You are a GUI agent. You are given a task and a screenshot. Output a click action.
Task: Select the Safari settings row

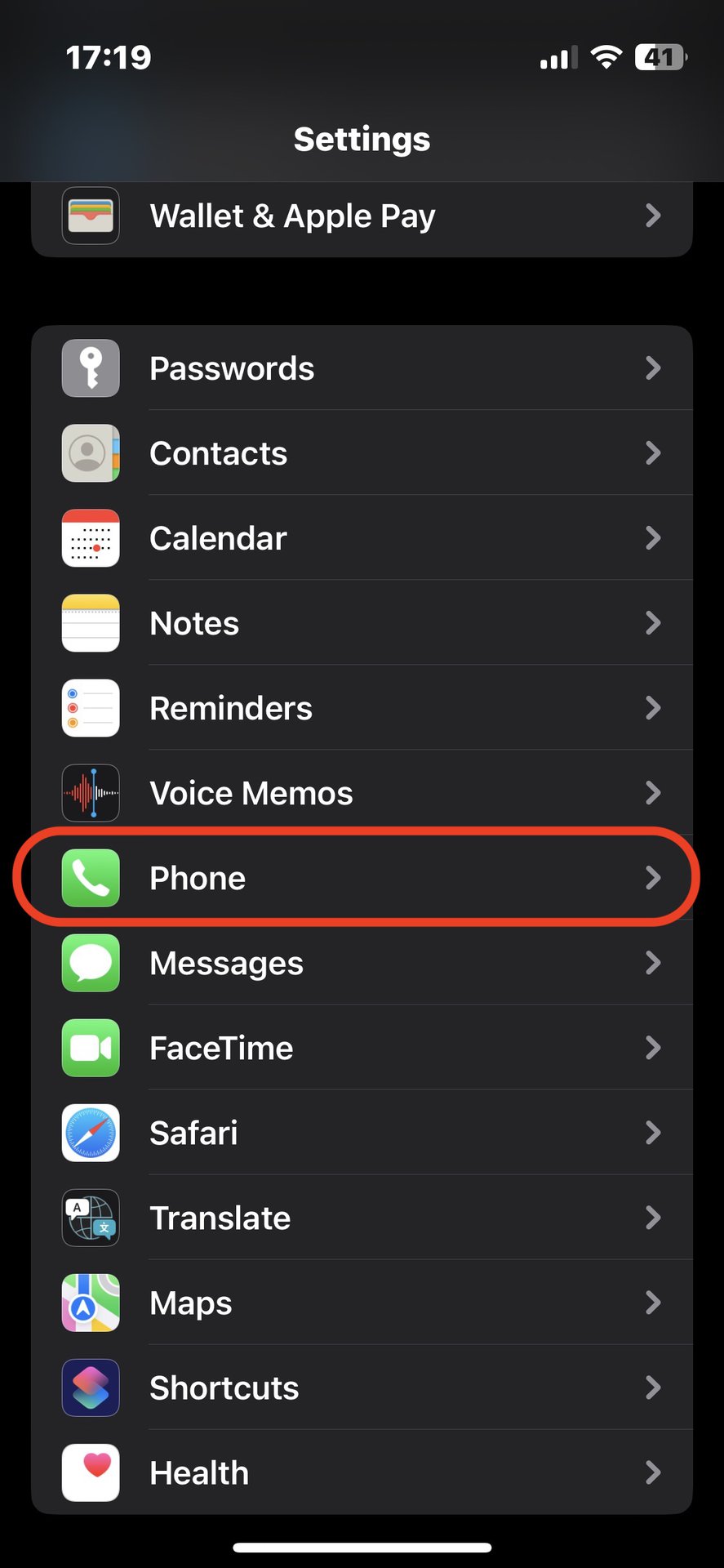[x=362, y=1133]
